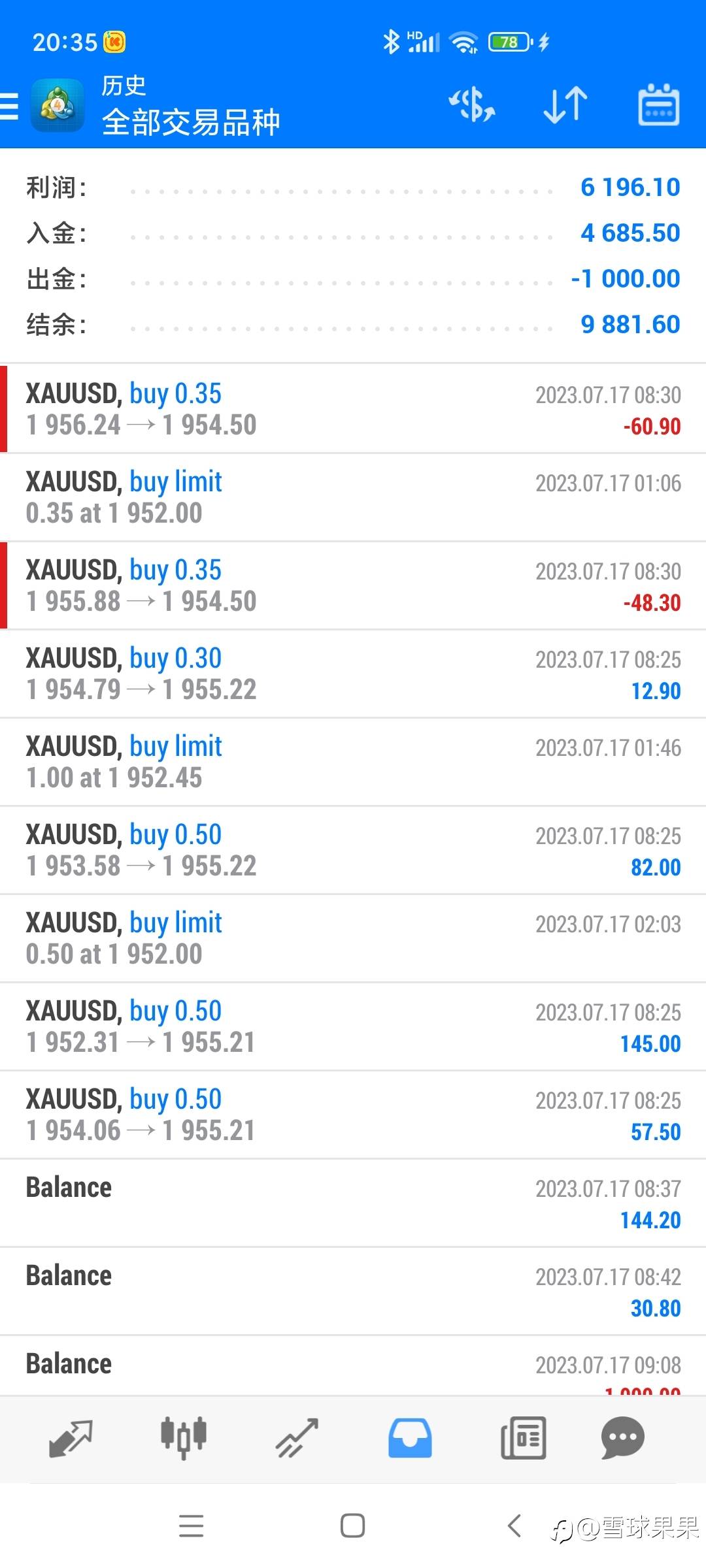The height and width of the screenshot is (1568, 706).
Task: Go to the trade tab with trend arrow
Action: click(297, 1438)
